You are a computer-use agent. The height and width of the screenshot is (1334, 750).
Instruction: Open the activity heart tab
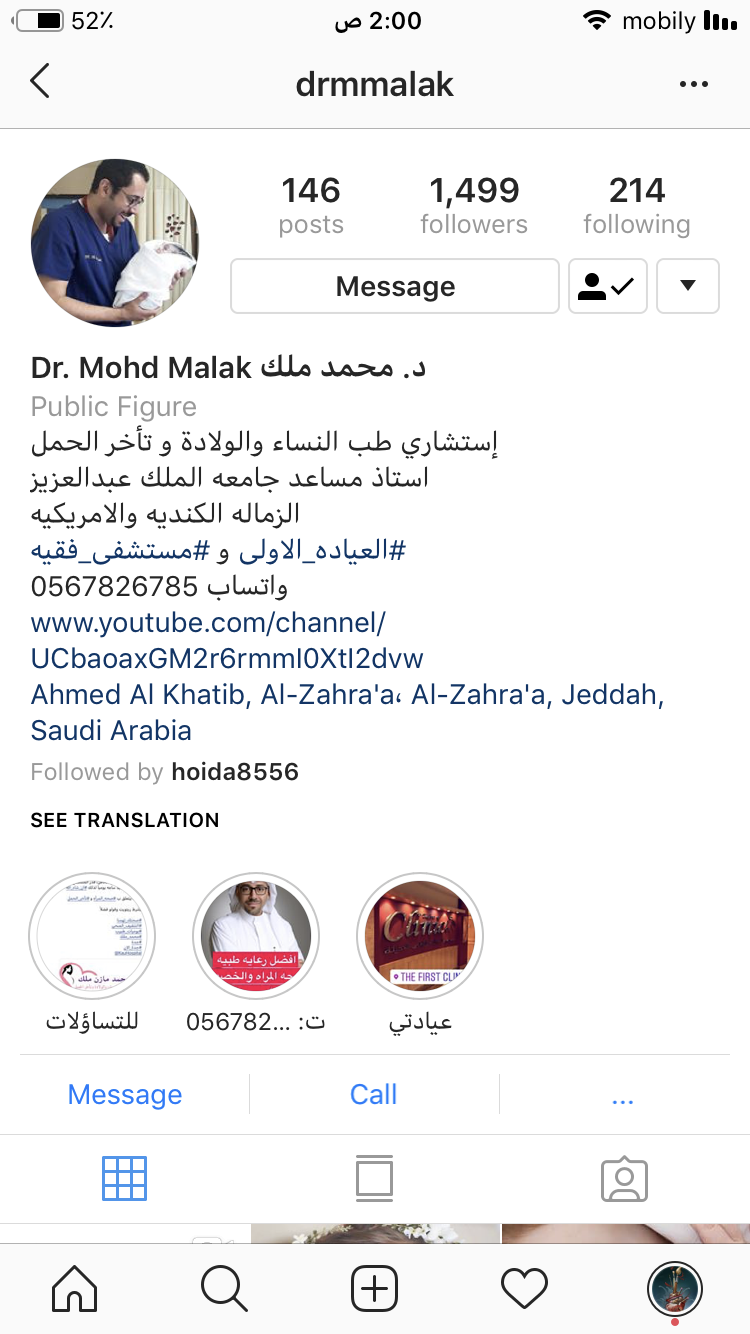525,1289
